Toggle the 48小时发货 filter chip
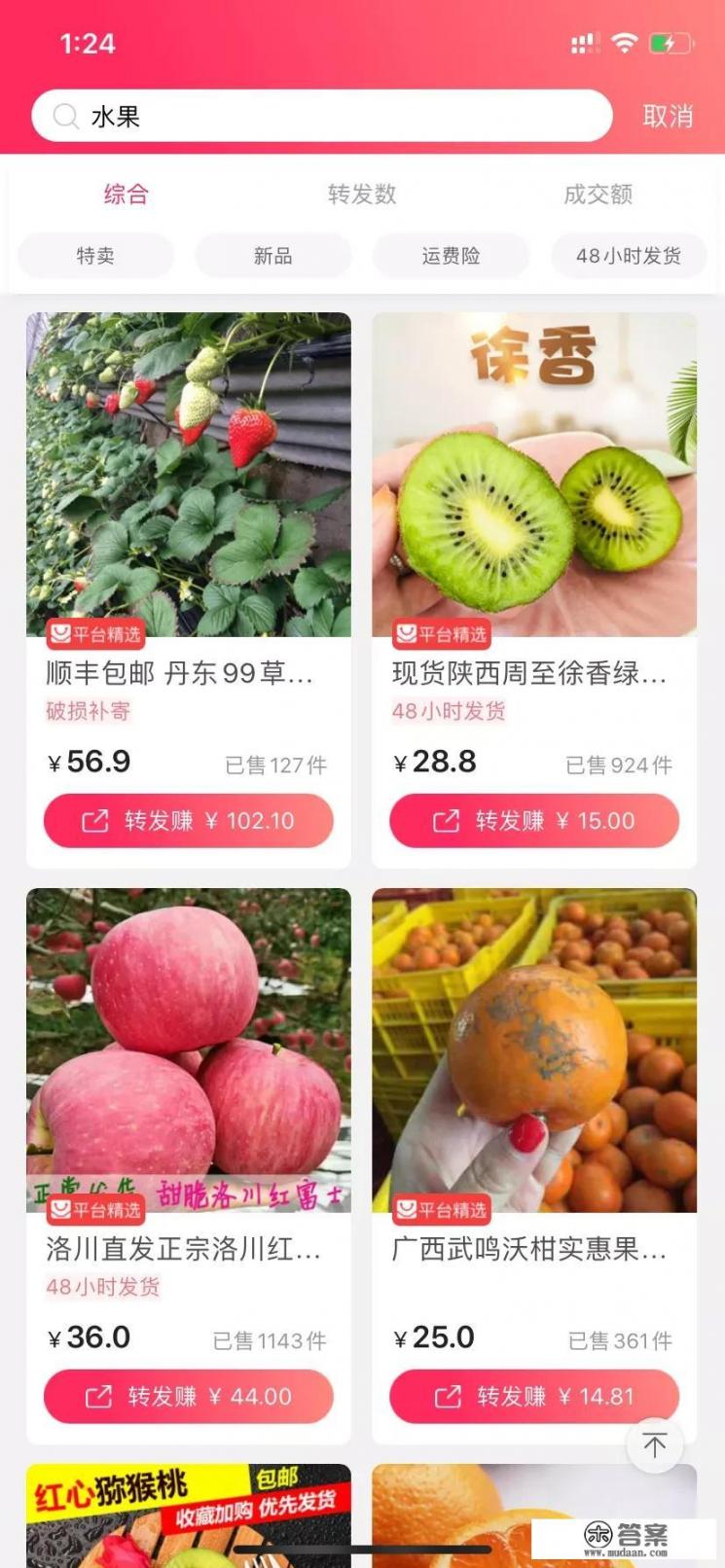This screenshot has height=1568, width=725. click(630, 256)
